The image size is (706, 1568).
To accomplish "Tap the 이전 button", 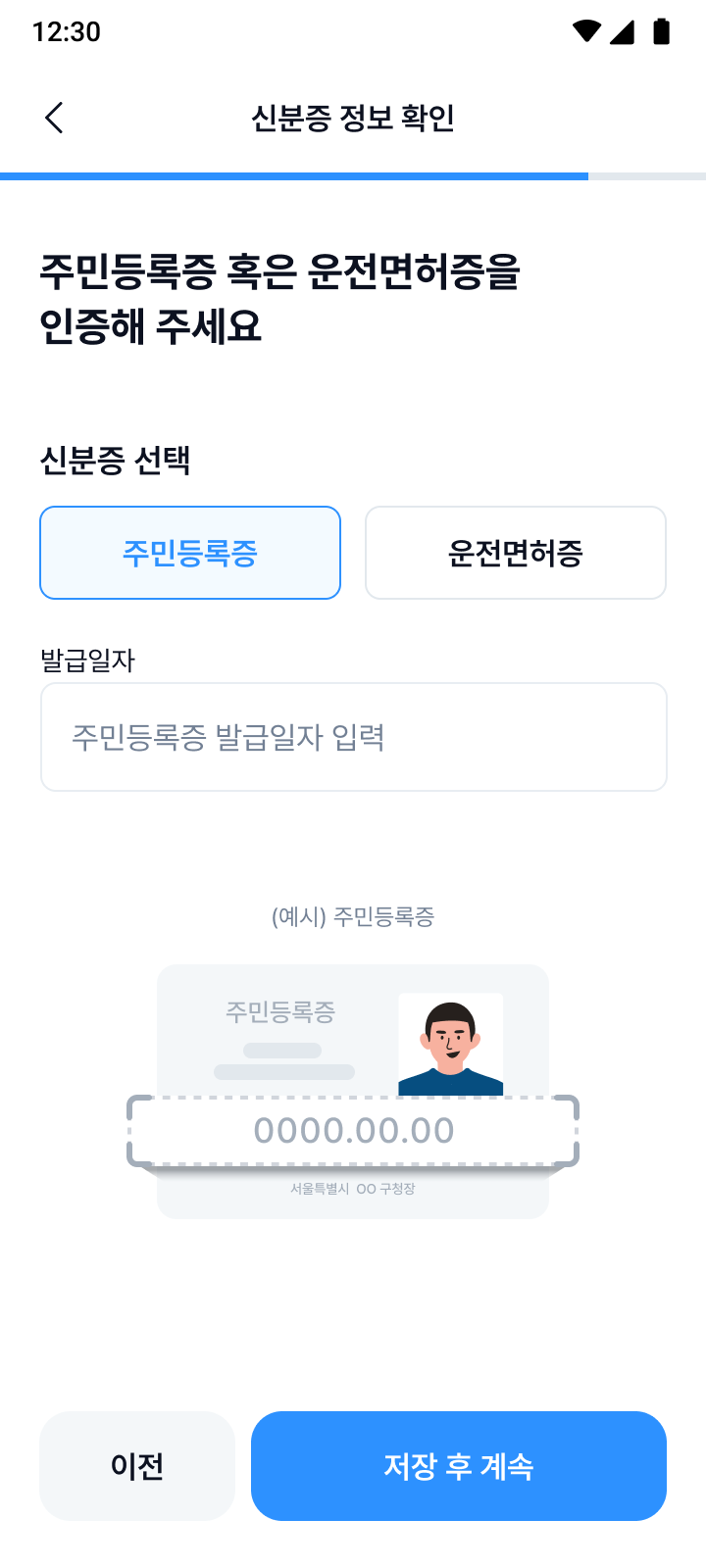I will (137, 1466).
